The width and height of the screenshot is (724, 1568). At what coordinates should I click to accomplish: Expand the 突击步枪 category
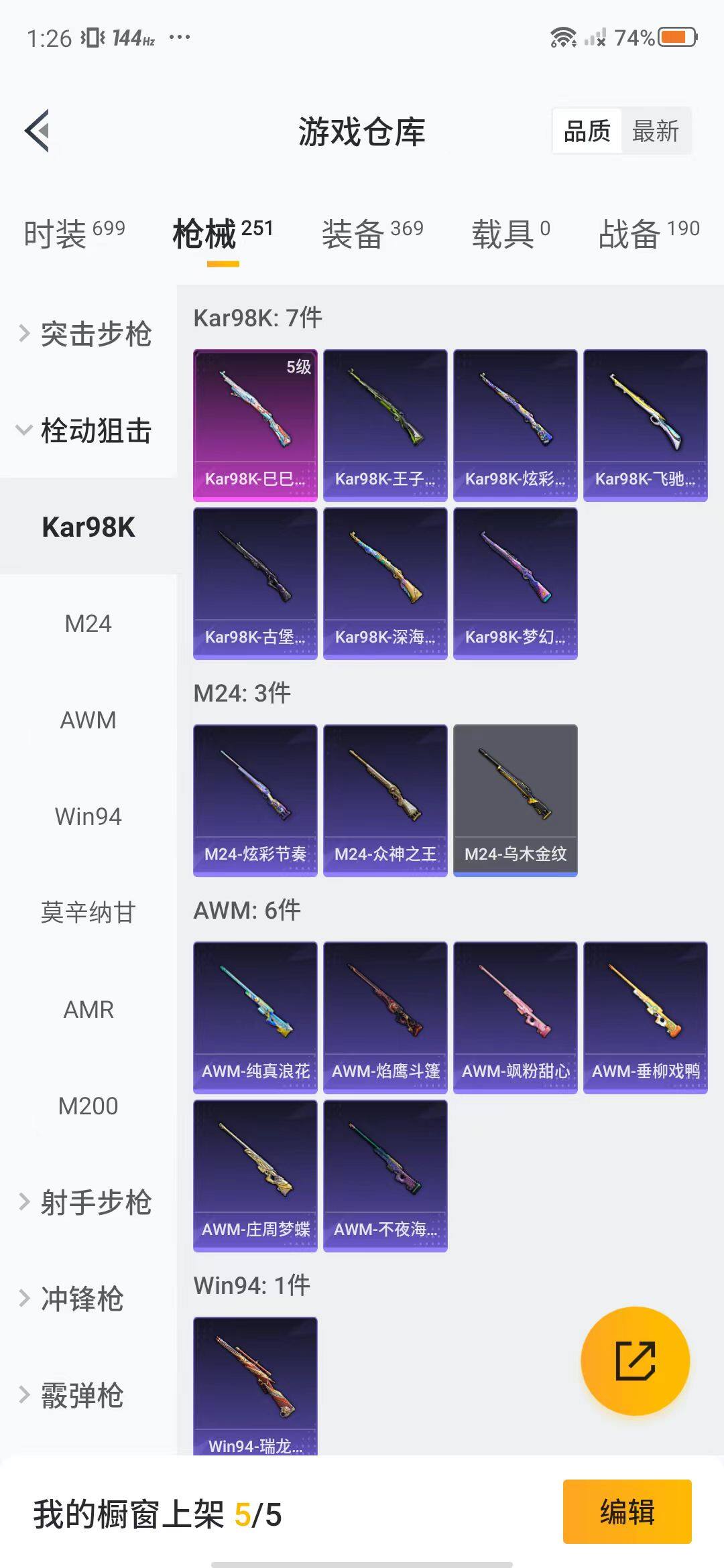(87, 334)
